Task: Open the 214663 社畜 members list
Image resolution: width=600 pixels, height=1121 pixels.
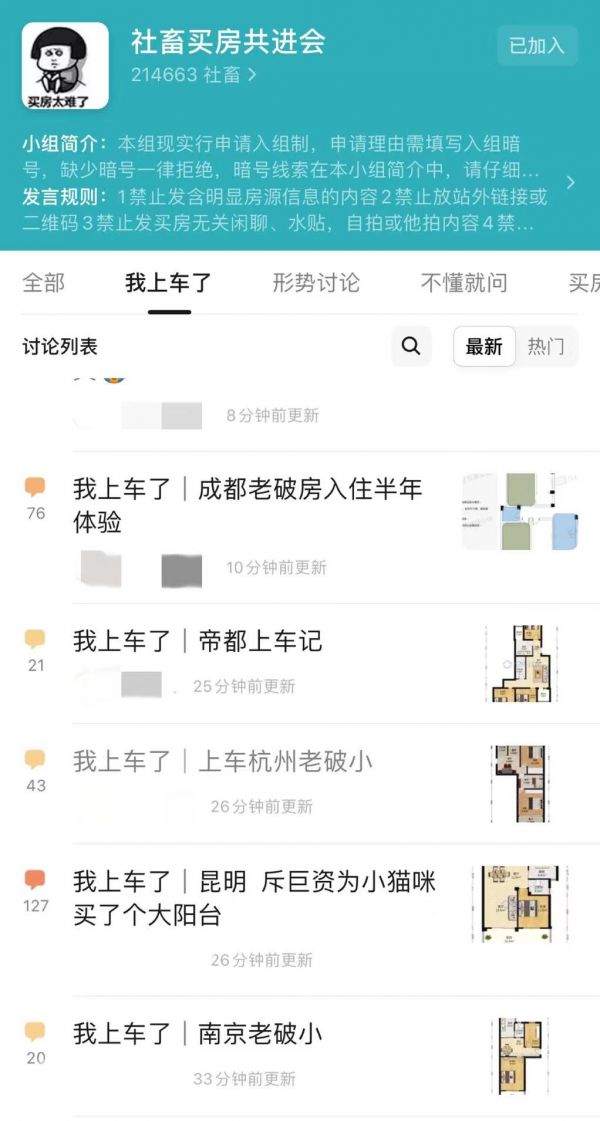Action: (193, 75)
